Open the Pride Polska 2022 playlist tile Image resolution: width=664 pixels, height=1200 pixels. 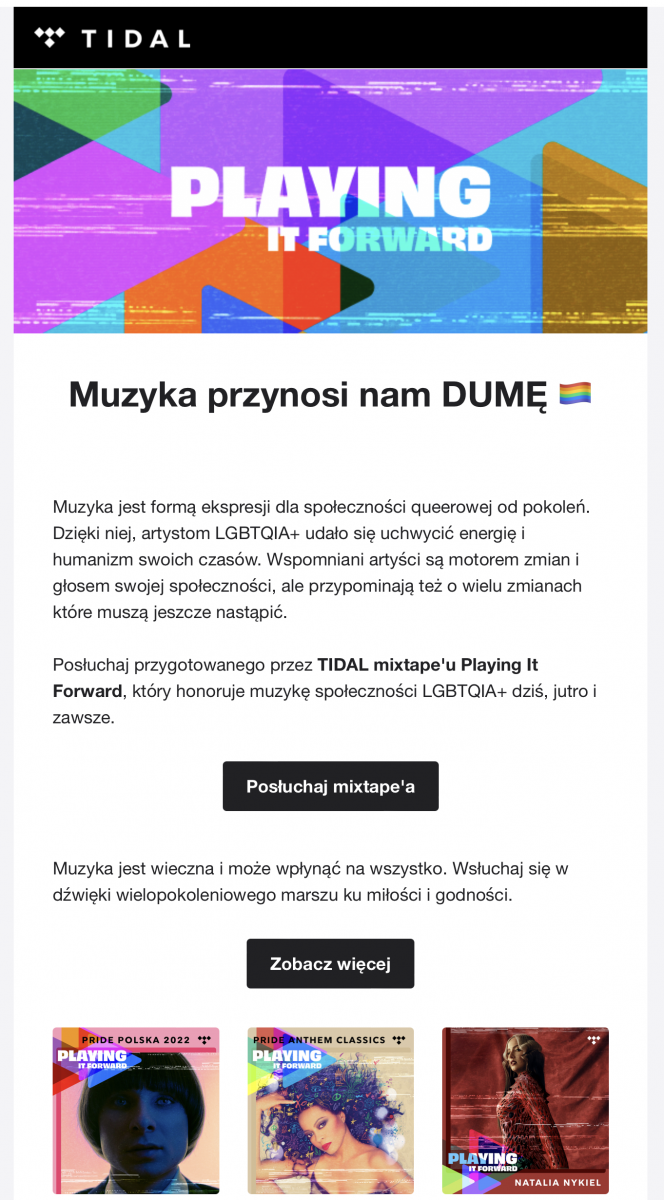[x=136, y=1111]
